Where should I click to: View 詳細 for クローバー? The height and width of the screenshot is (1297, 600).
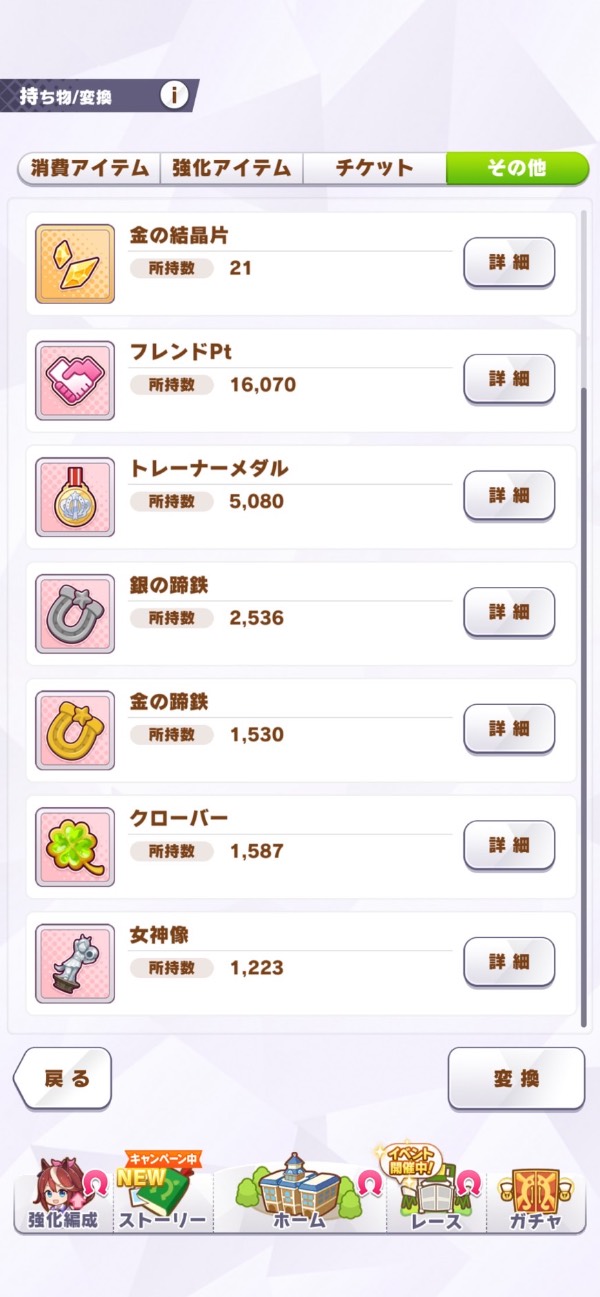point(509,846)
